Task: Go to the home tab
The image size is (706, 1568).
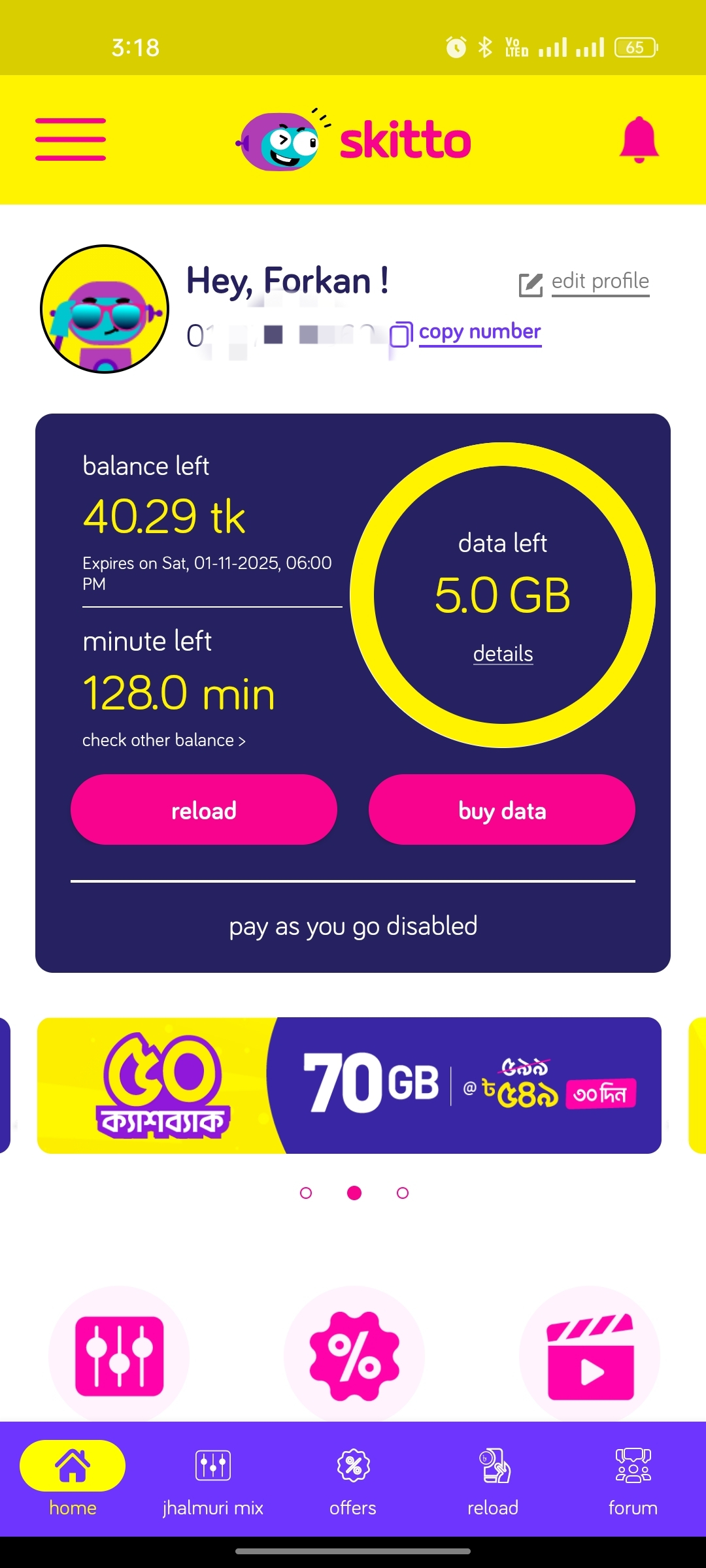Action: (73, 1479)
